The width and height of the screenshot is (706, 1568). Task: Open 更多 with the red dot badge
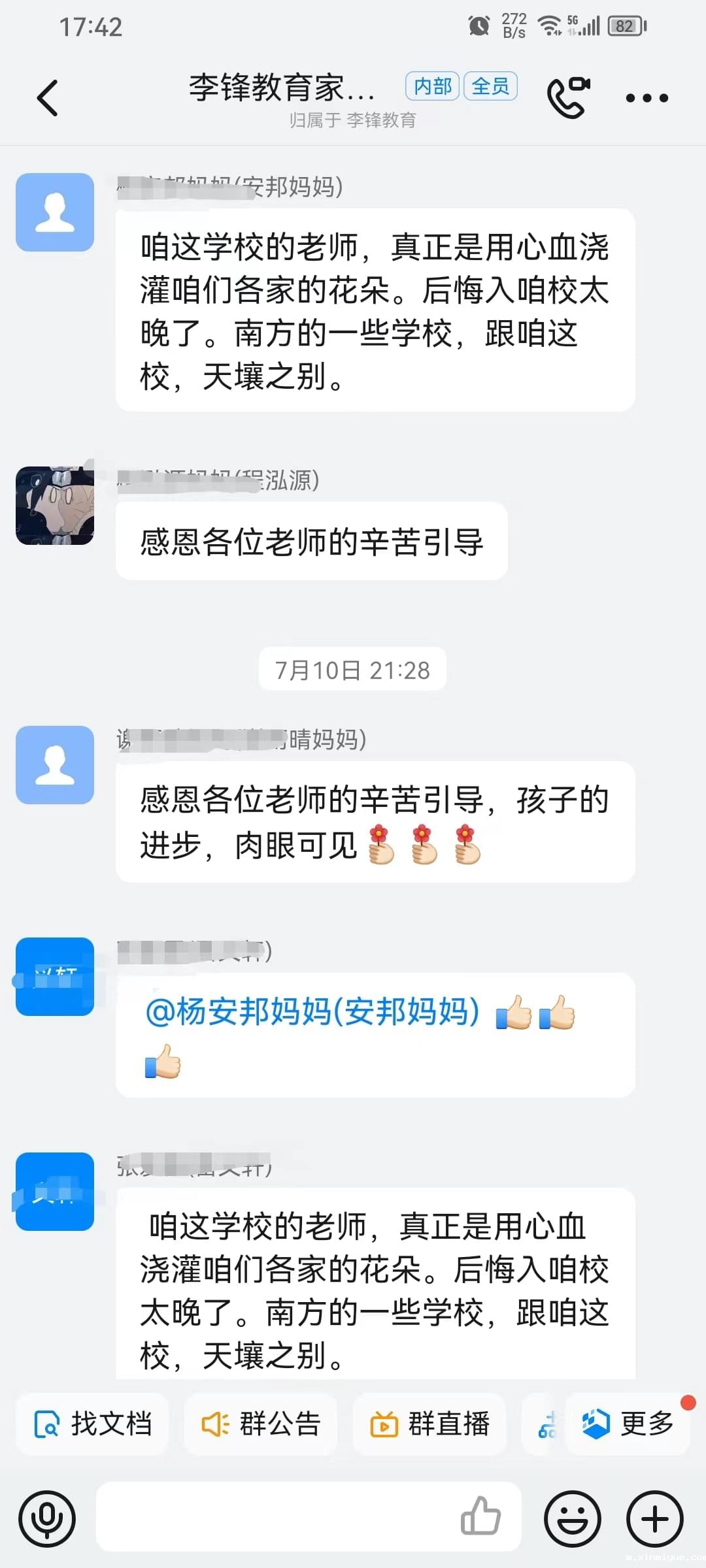pos(628,1424)
